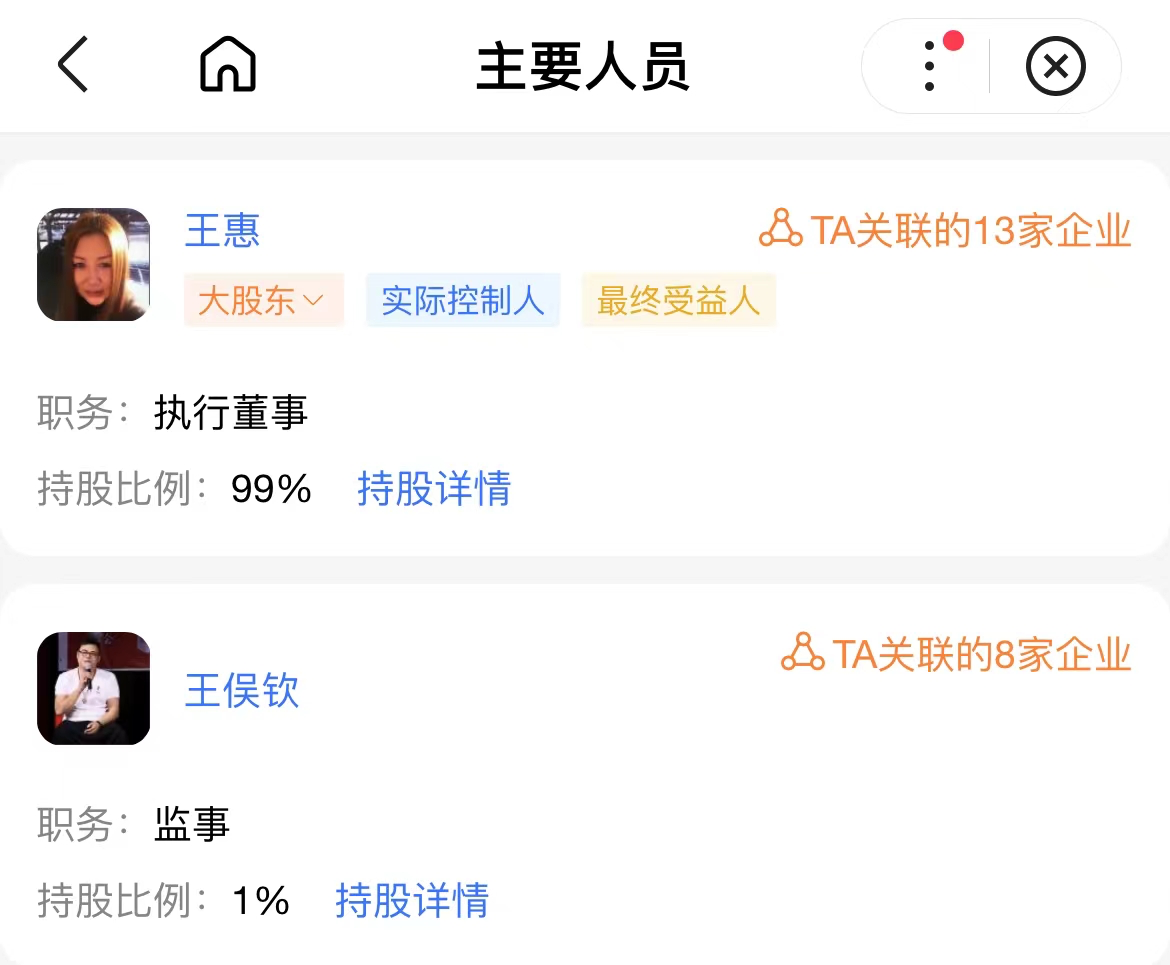
Task: Open 持股详情 for 1% shareholding
Action: [x=411, y=900]
